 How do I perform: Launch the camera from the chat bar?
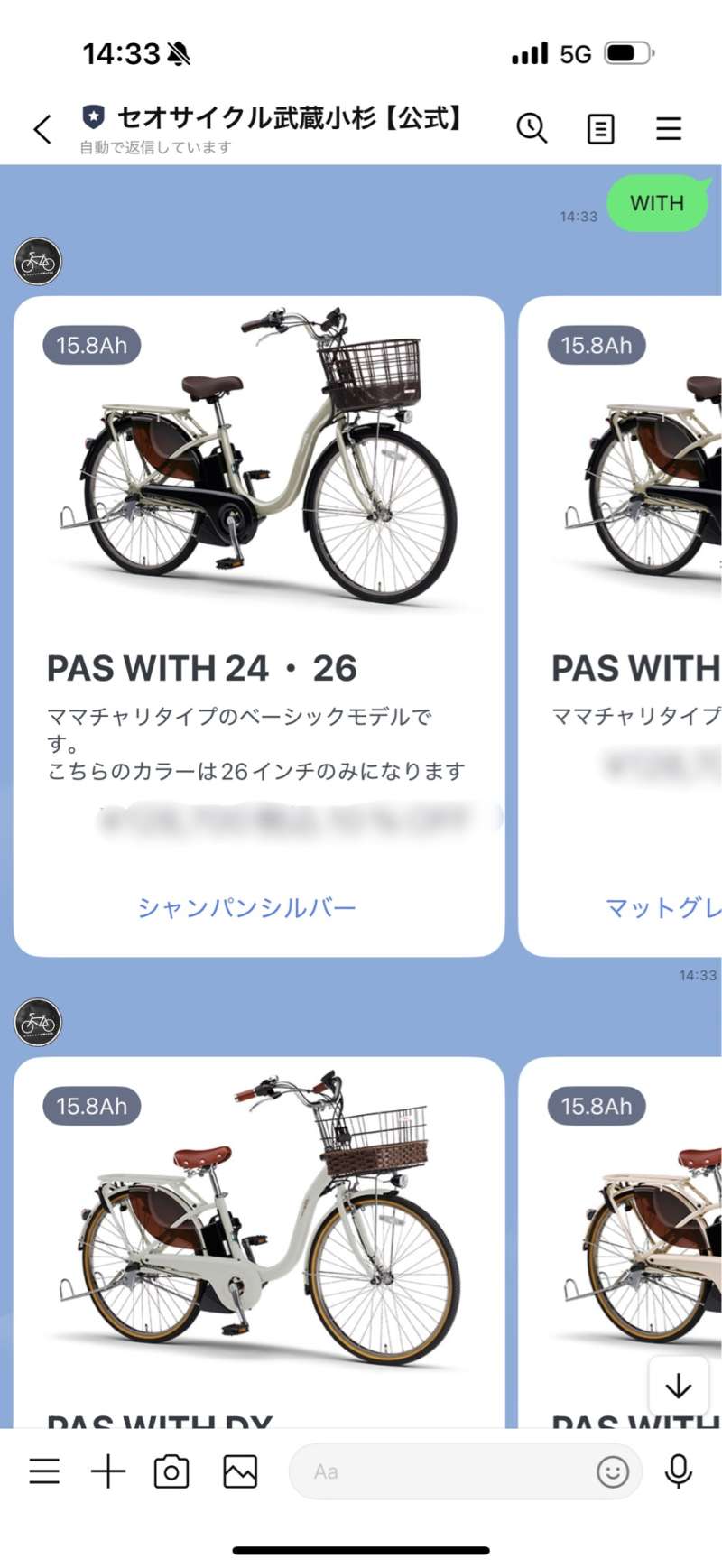click(171, 1471)
